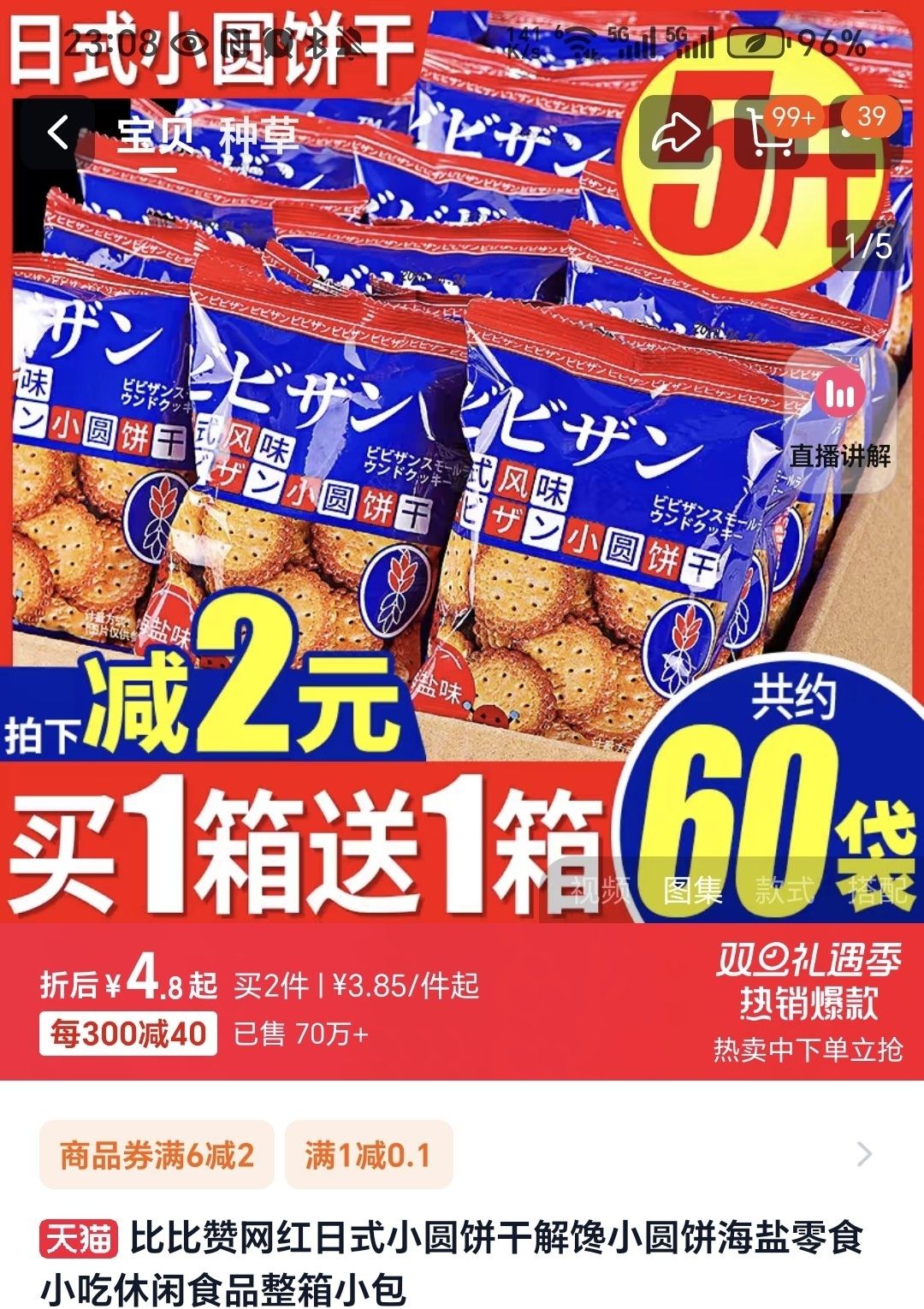Open the overflow menu with 39 badge

[866, 133]
